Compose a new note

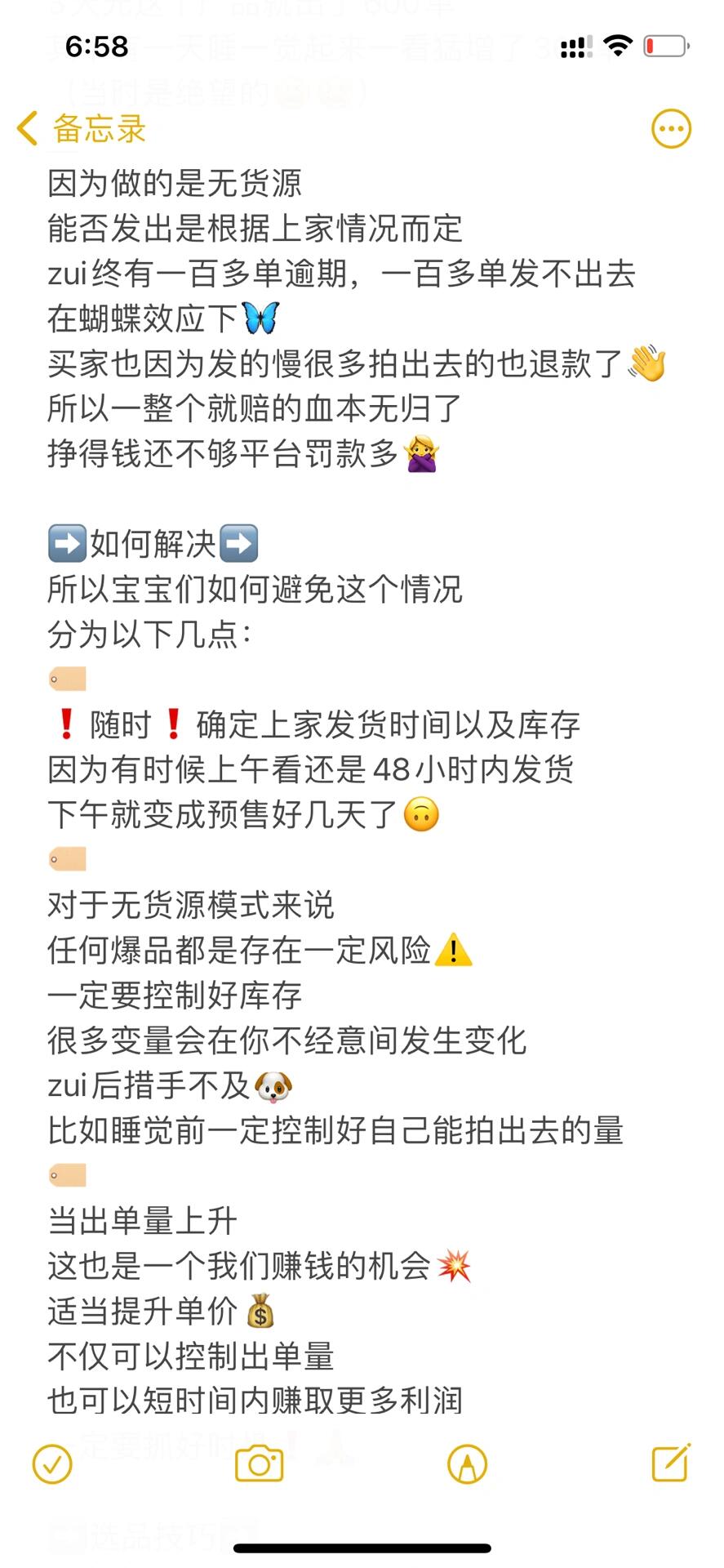pyautogui.click(x=671, y=1463)
